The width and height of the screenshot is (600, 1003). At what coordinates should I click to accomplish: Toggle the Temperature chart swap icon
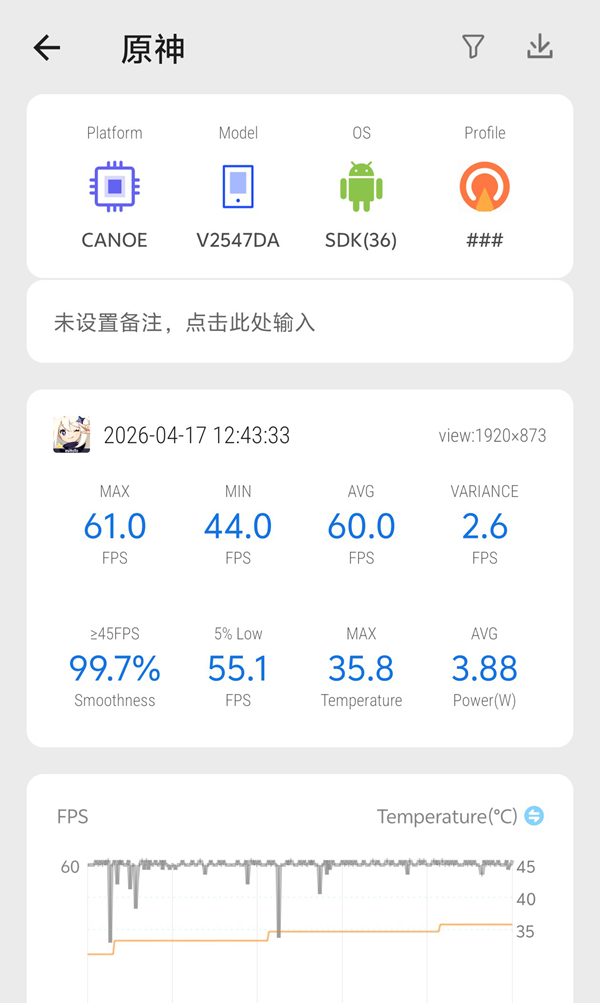tap(535, 816)
